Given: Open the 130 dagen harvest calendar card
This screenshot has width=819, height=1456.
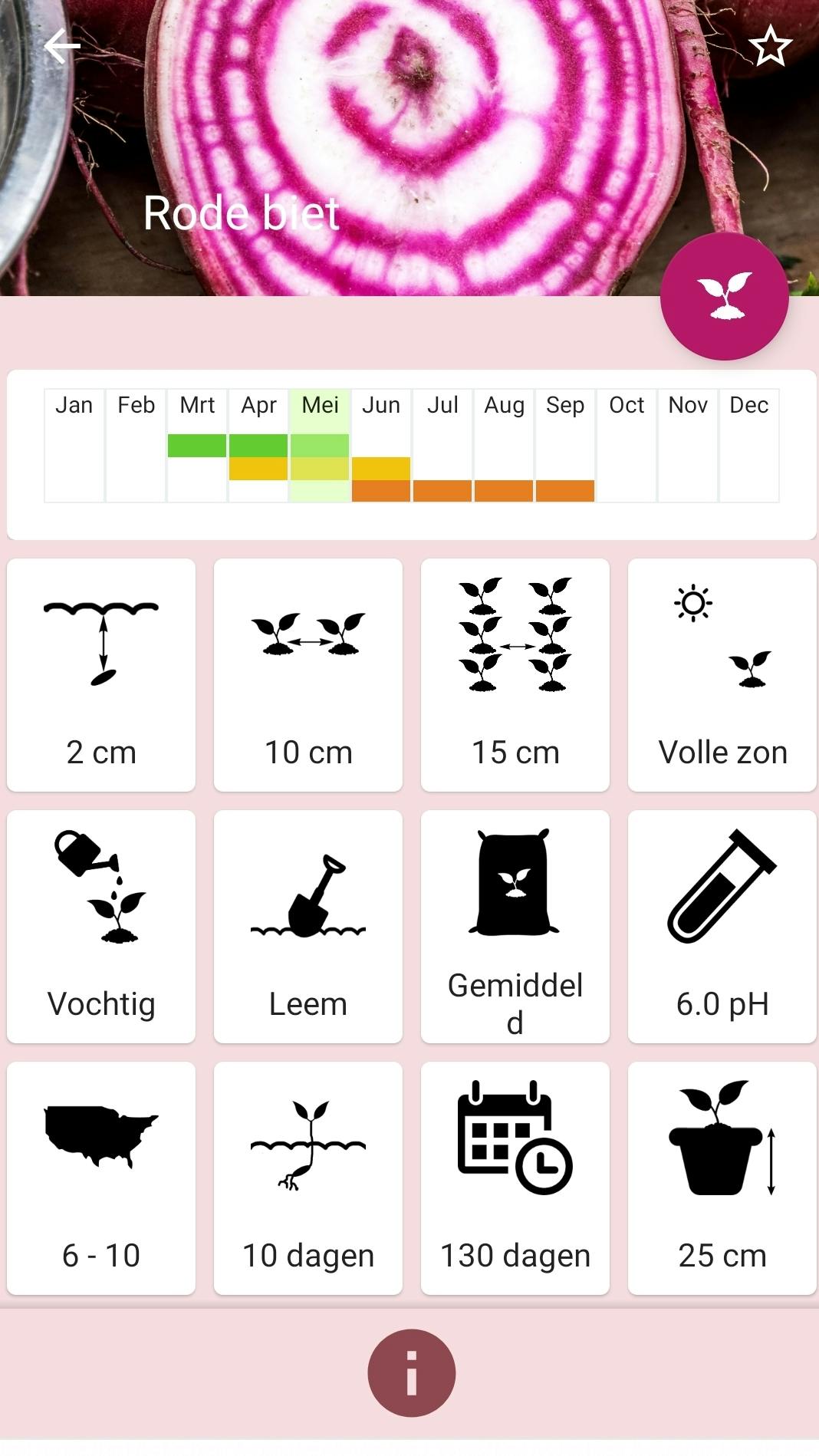Looking at the screenshot, I should pyautogui.click(x=515, y=1179).
